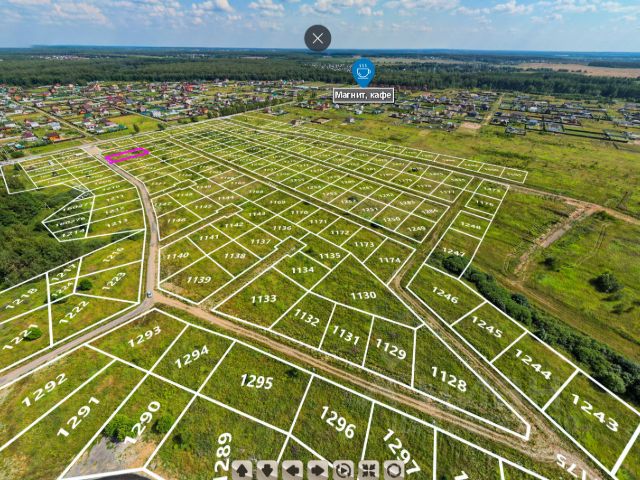The height and width of the screenshot is (480, 640).
Task: Tap the round icon at toolbar end
Action: (393, 470)
